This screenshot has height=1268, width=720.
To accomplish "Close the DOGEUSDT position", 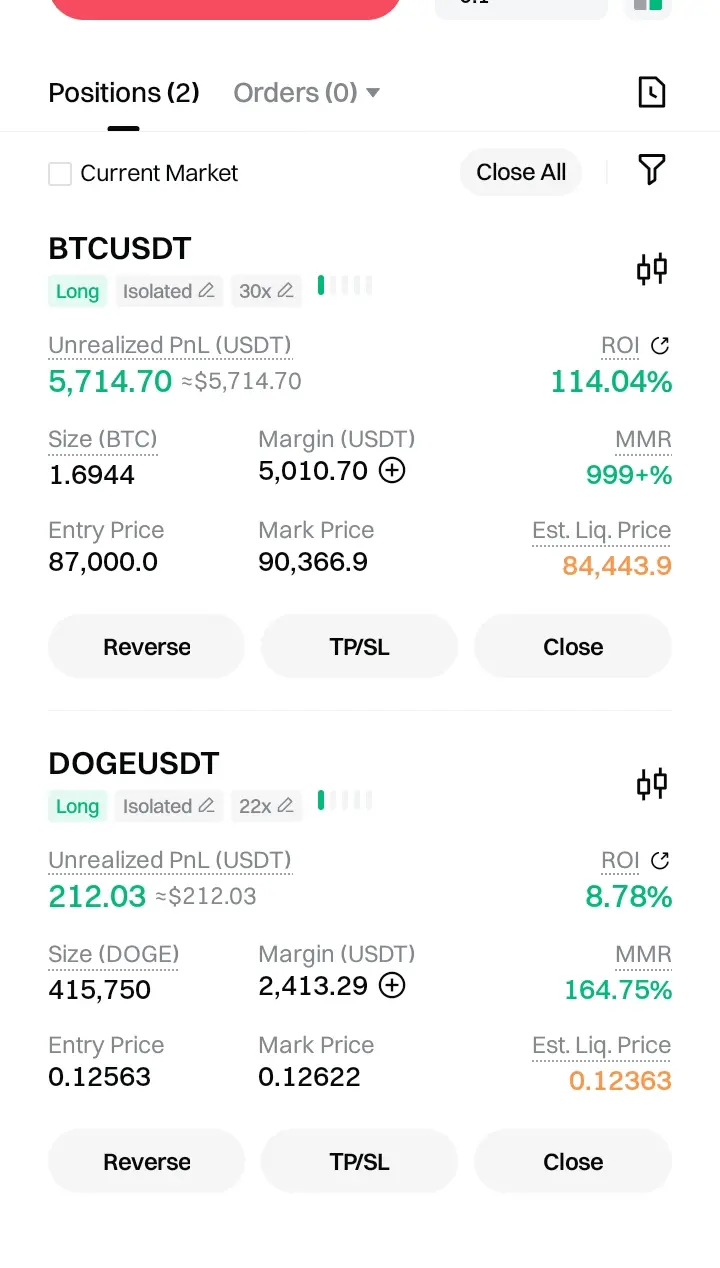I will [x=572, y=1162].
